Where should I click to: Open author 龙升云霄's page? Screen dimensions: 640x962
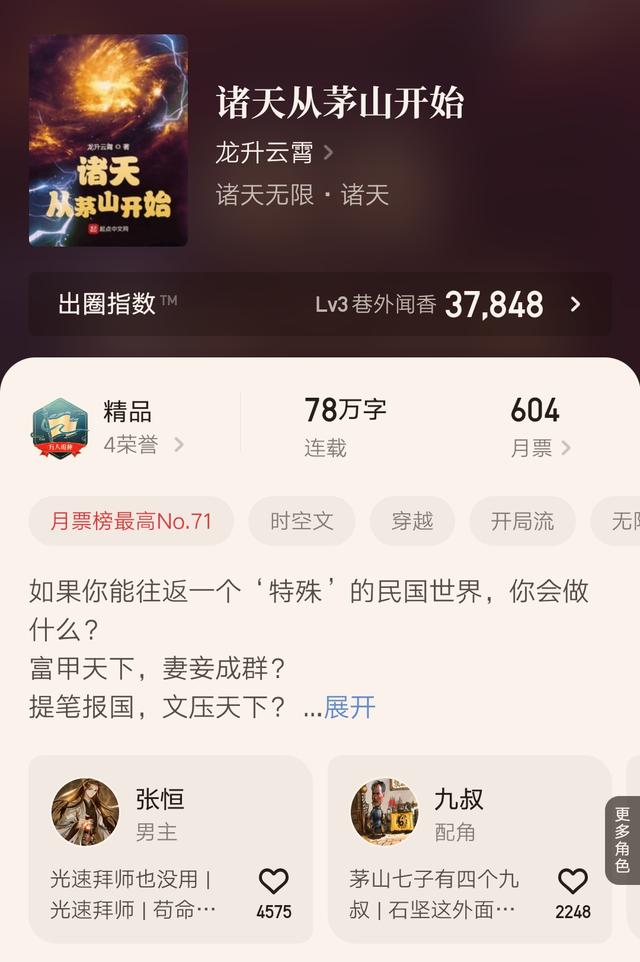tap(274, 153)
